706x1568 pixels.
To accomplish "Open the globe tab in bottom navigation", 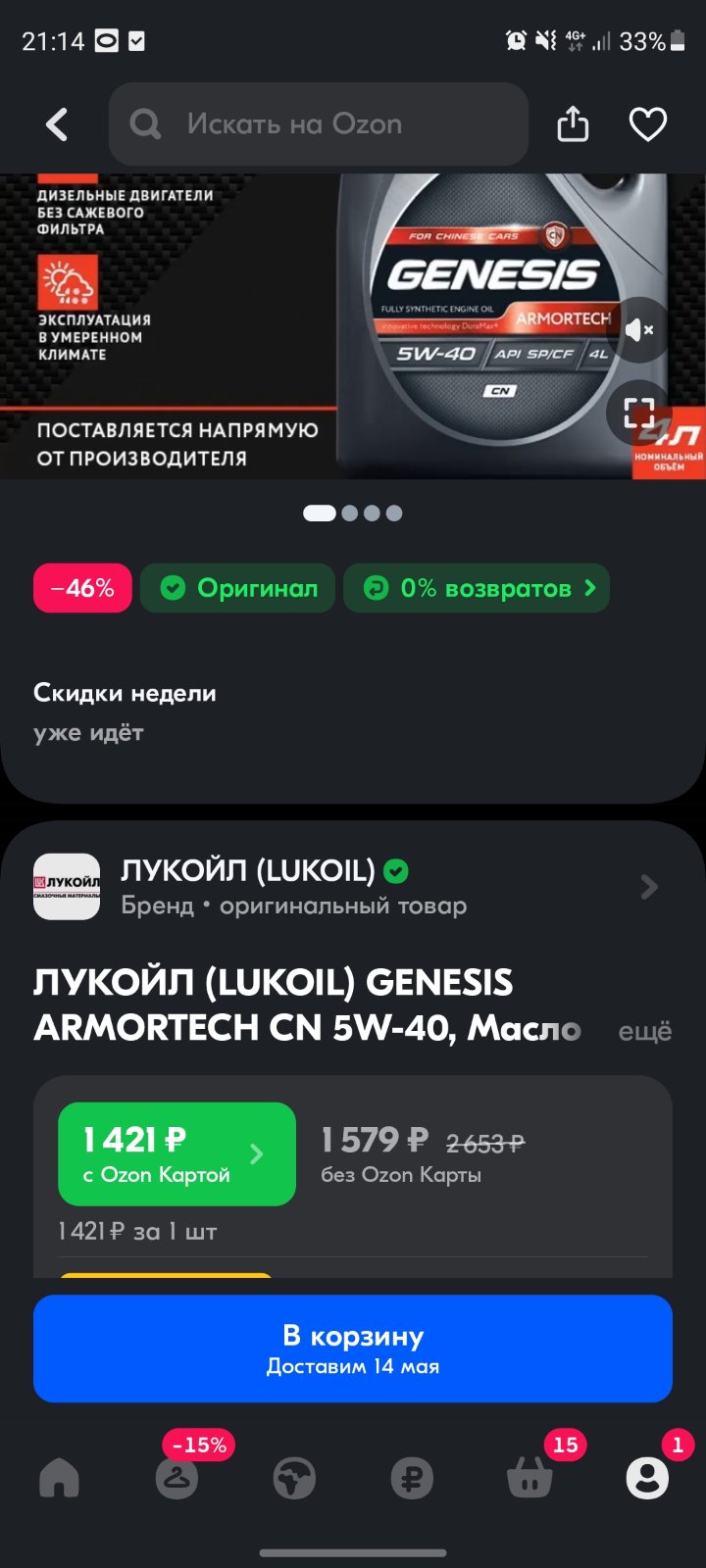I will click(294, 1478).
